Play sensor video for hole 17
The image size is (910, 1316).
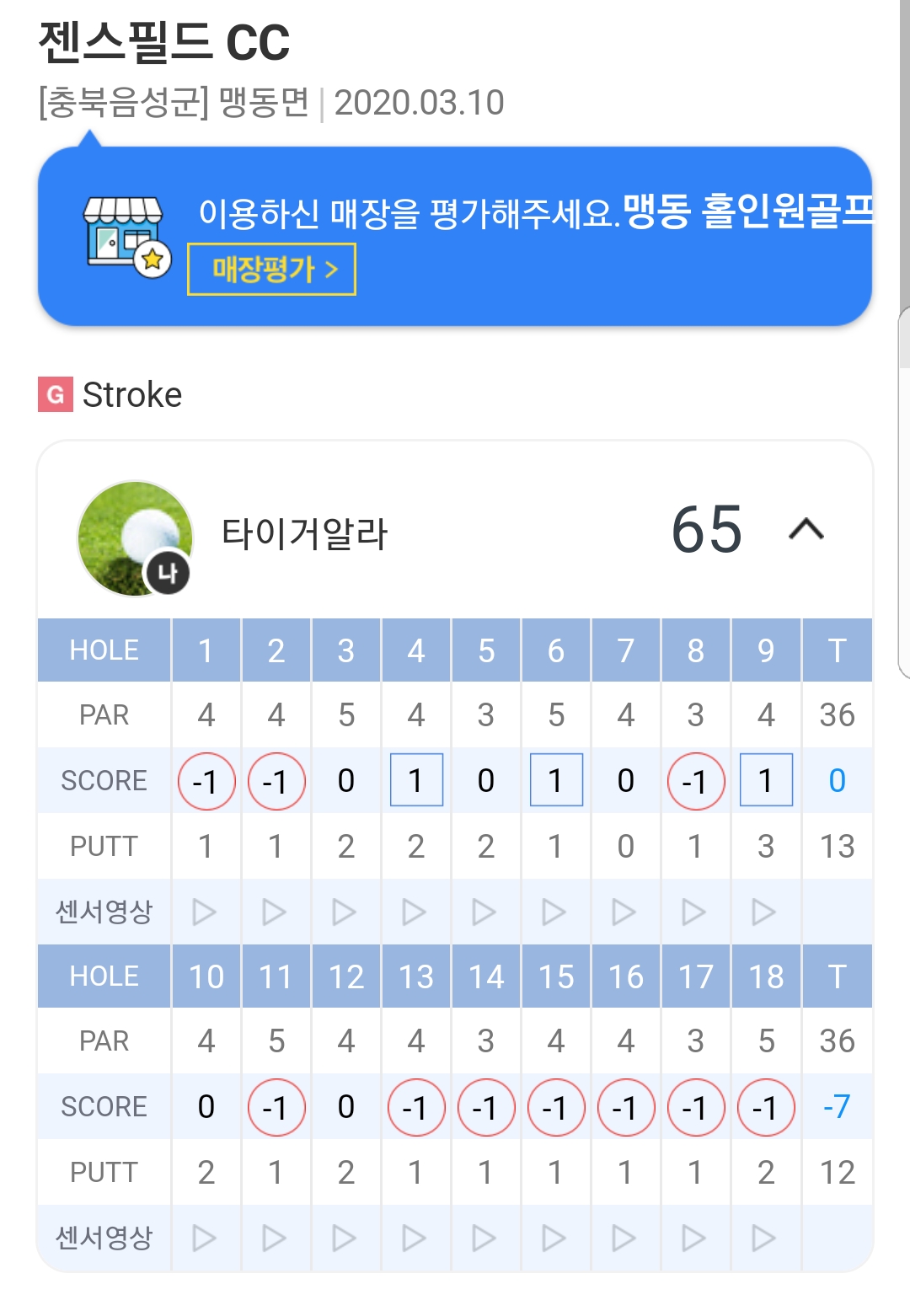pos(694,1238)
